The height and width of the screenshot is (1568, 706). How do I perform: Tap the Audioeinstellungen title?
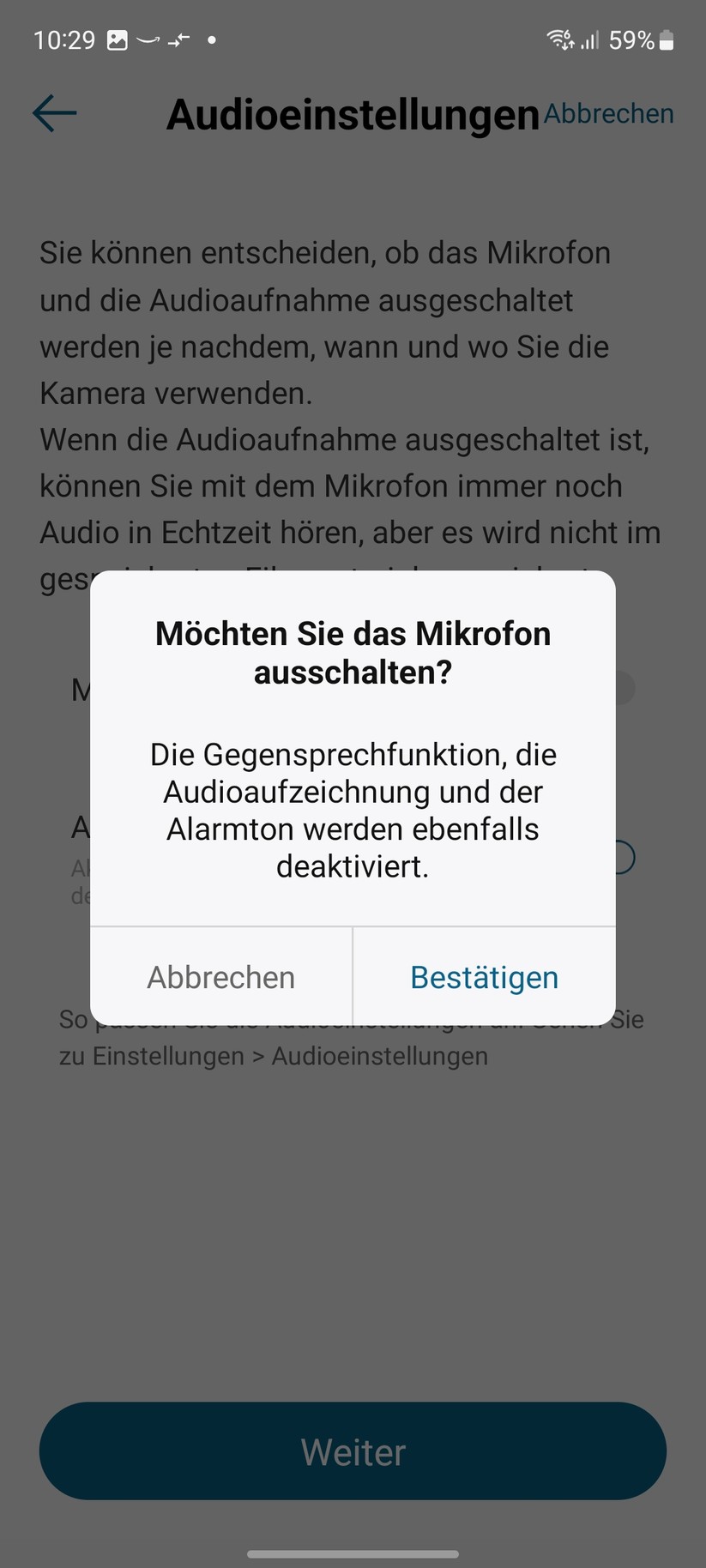[x=353, y=113]
